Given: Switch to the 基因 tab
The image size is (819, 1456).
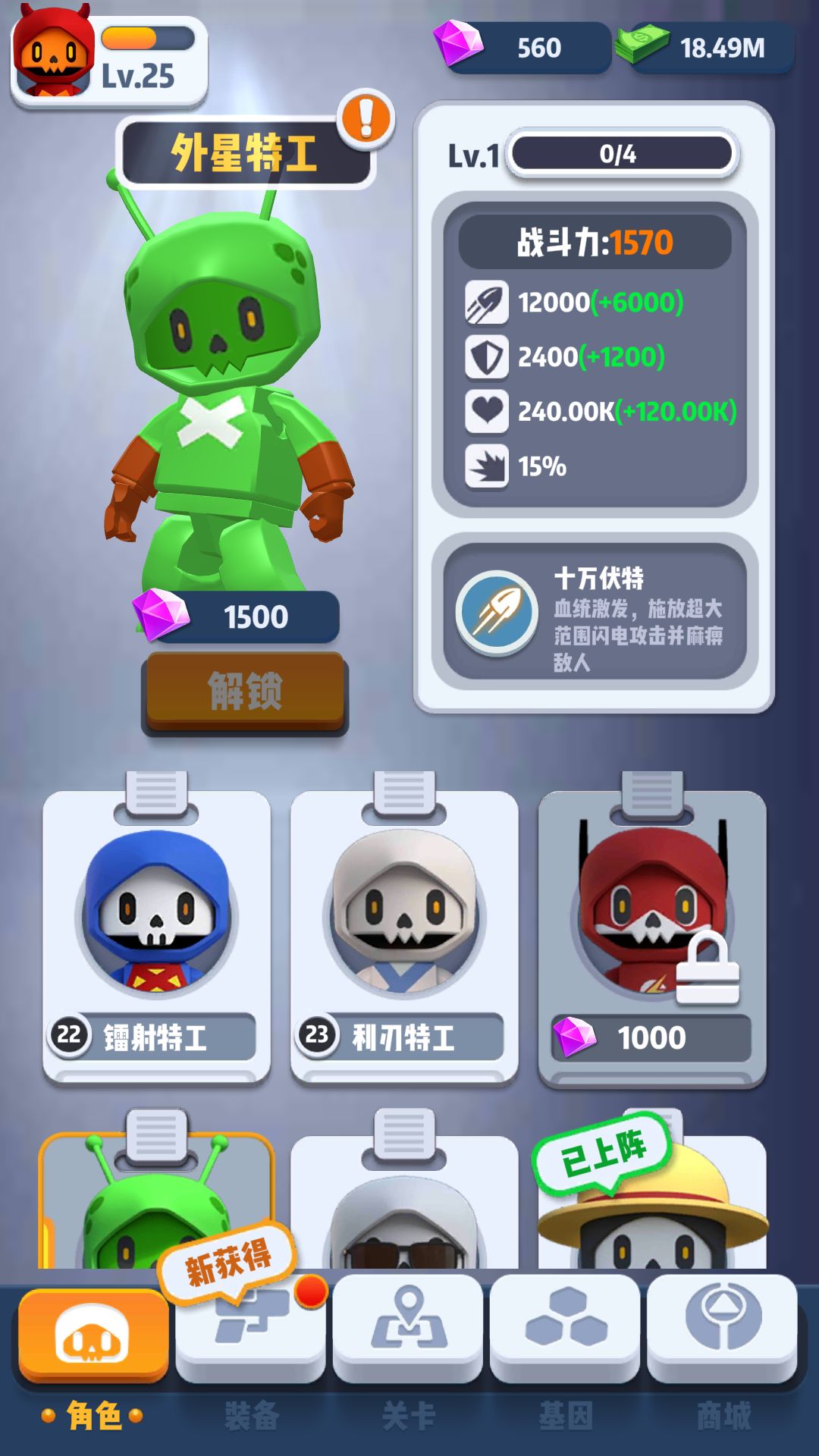Looking at the screenshot, I should pos(566,1354).
